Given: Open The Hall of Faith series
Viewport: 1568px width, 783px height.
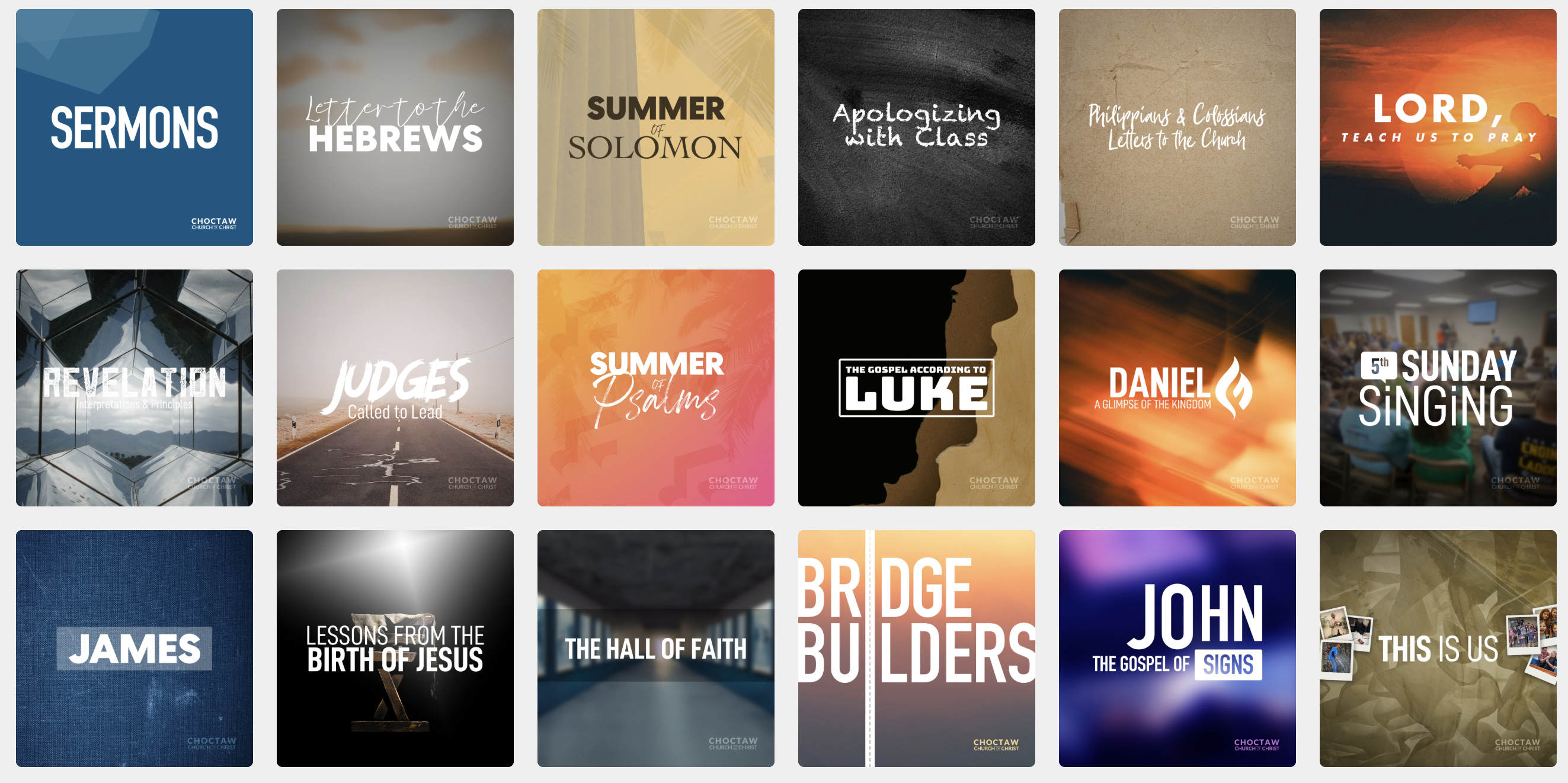Looking at the screenshot, I should click(x=655, y=648).
